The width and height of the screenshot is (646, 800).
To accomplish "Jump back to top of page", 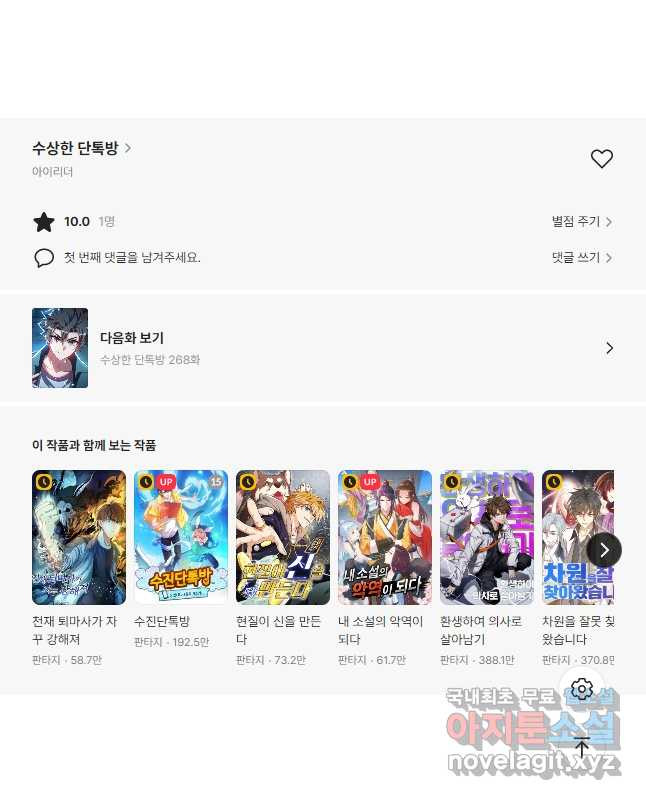I will click(582, 747).
